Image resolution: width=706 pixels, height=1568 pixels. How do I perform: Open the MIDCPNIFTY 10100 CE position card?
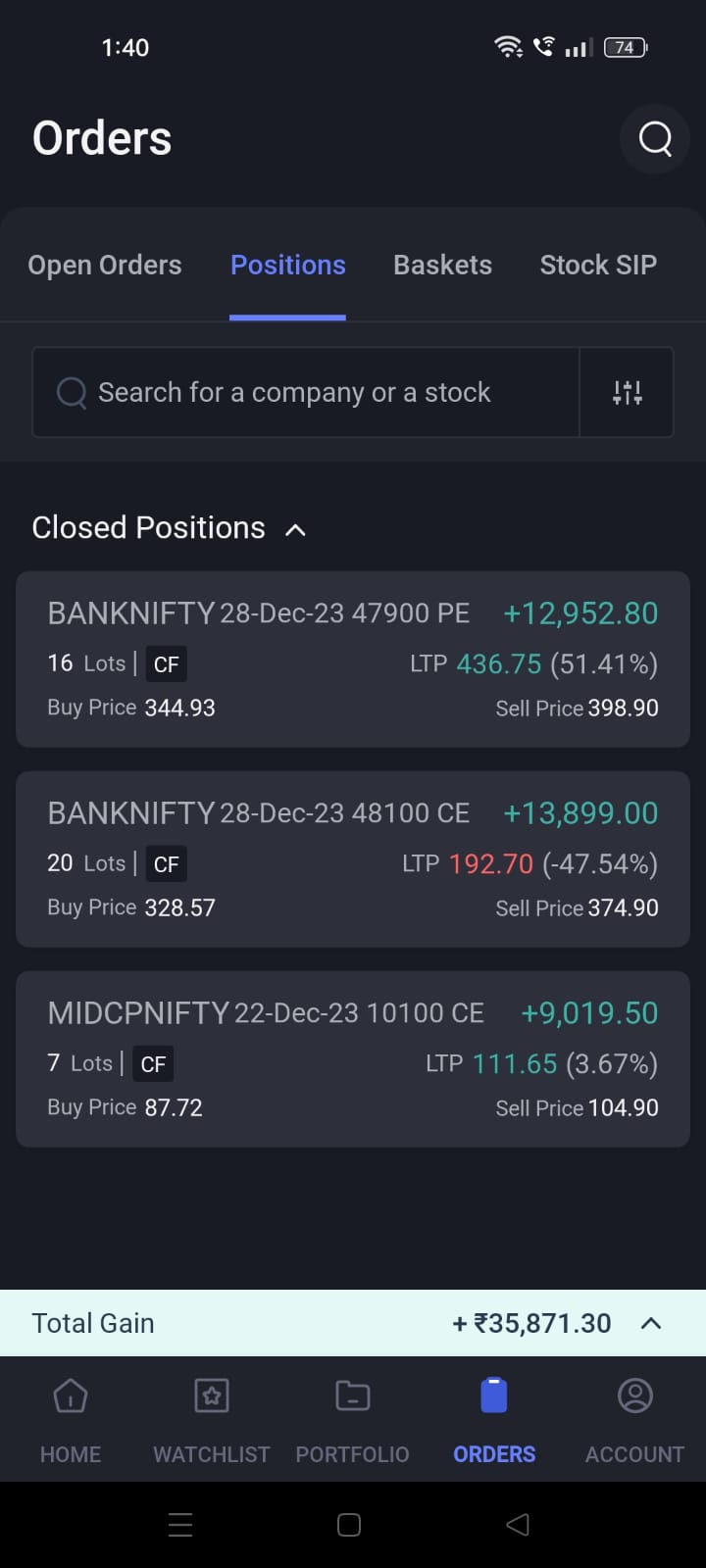(353, 1058)
